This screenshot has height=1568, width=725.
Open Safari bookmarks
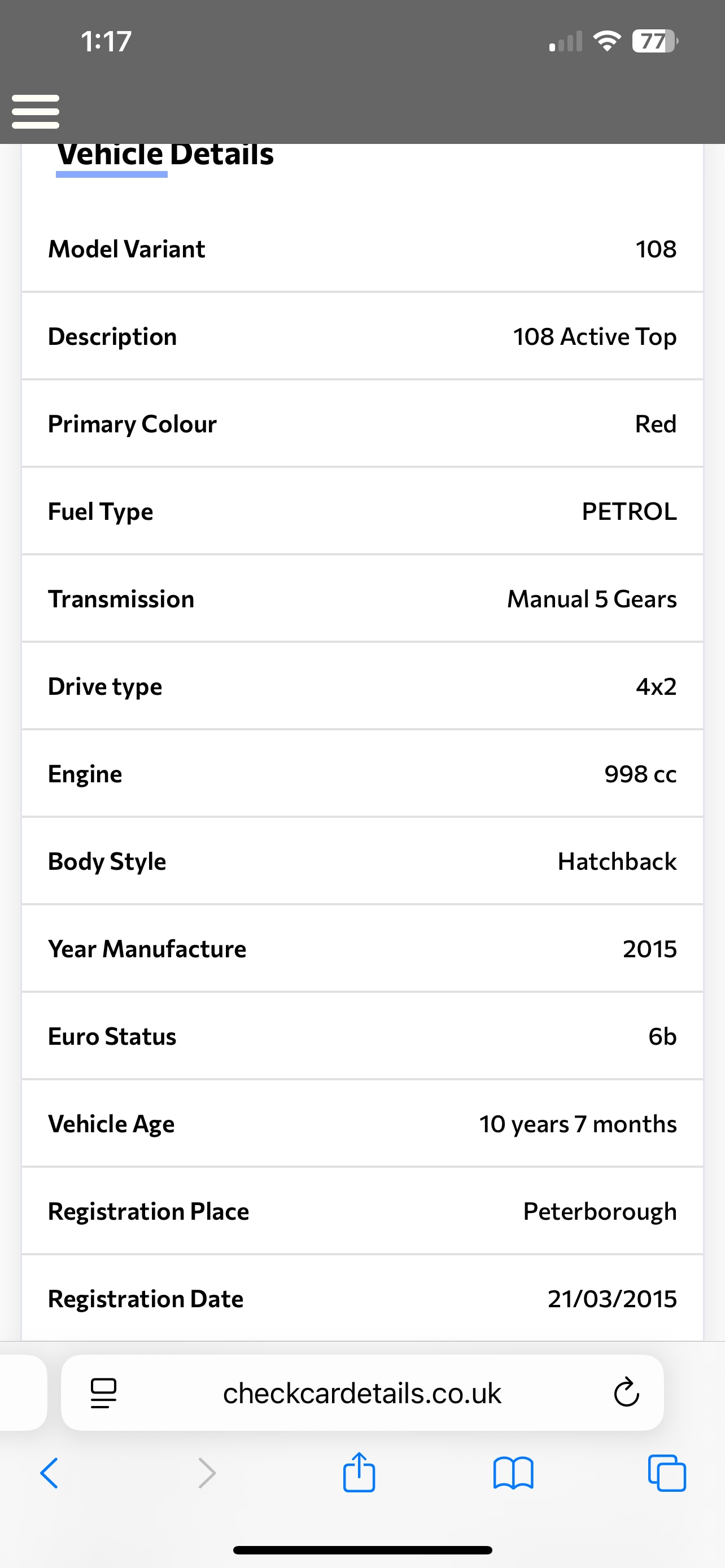[513, 1473]
